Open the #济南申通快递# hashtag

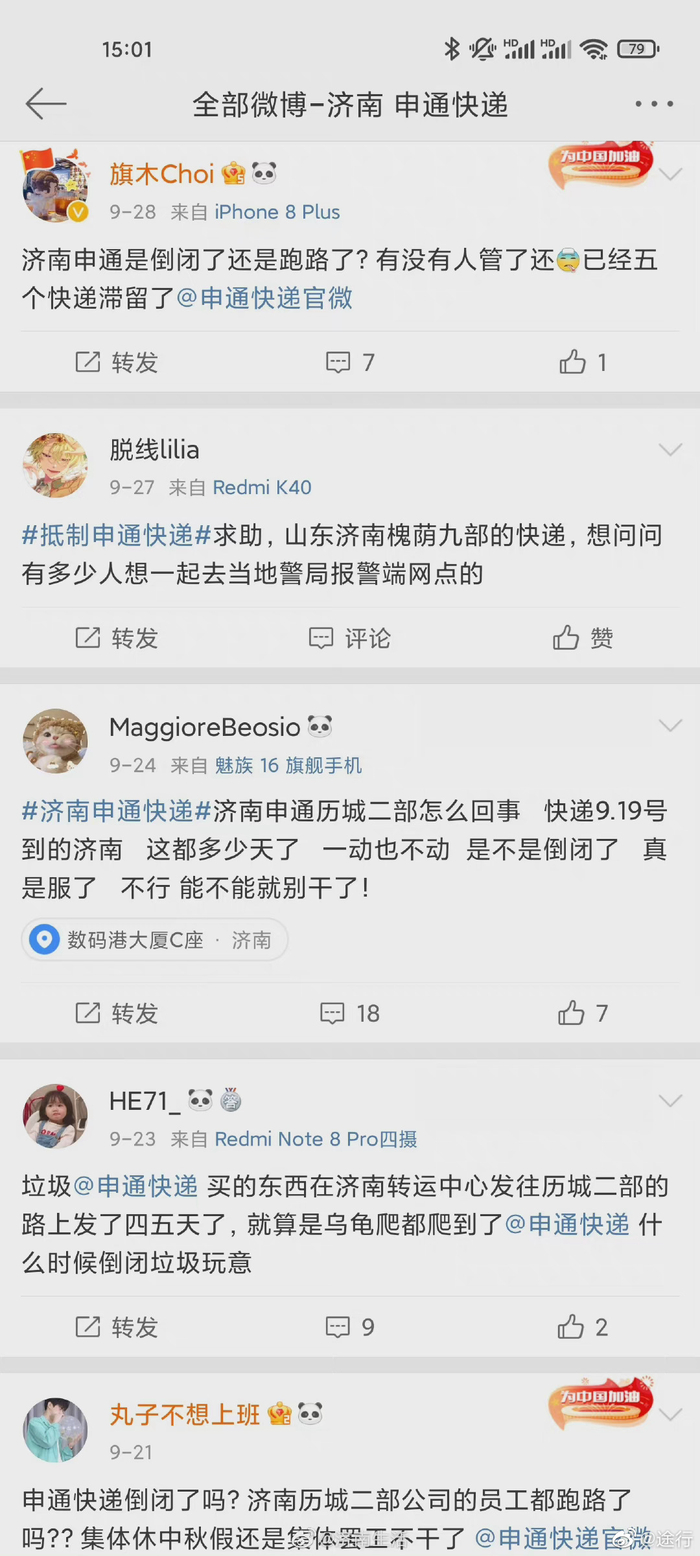pos(117,810)
